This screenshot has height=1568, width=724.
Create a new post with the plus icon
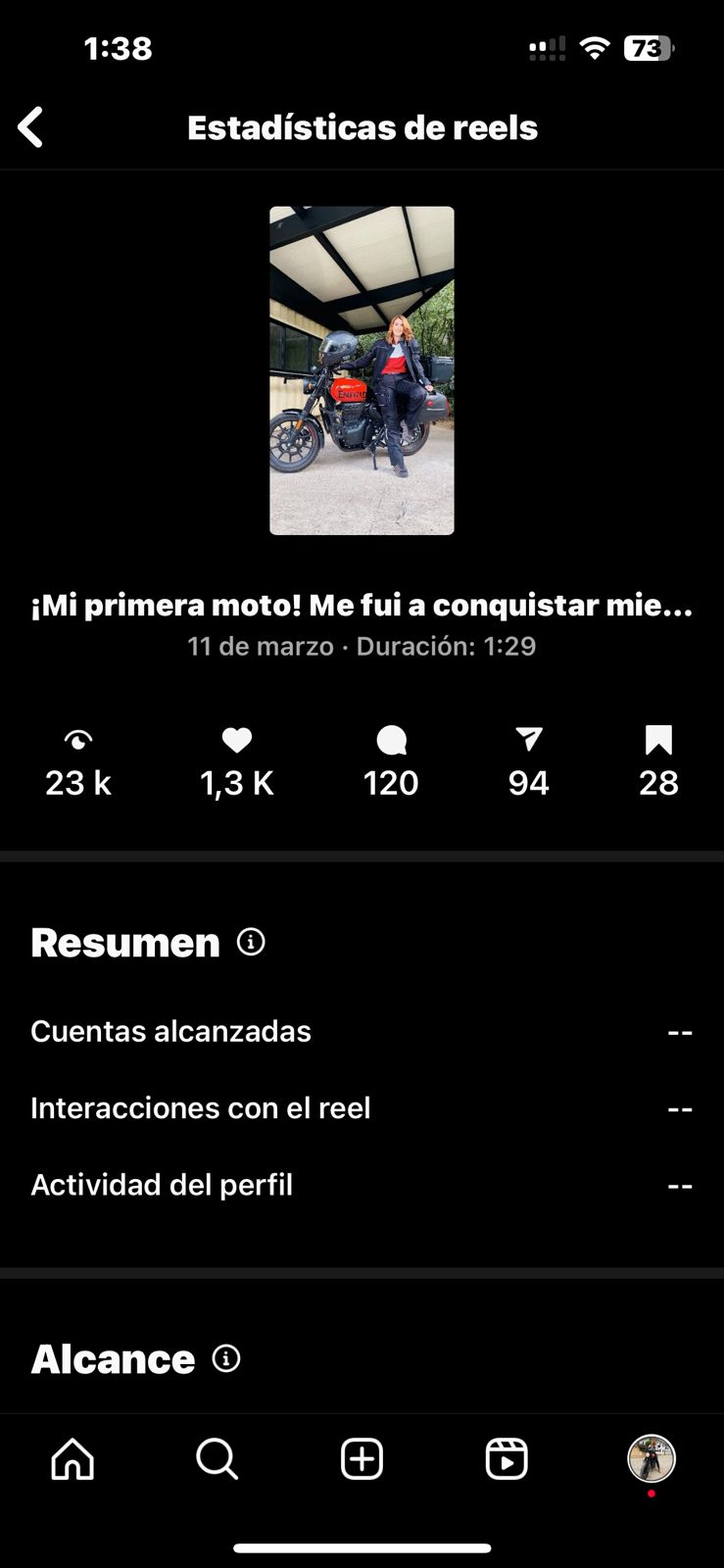coord(362,1459)
